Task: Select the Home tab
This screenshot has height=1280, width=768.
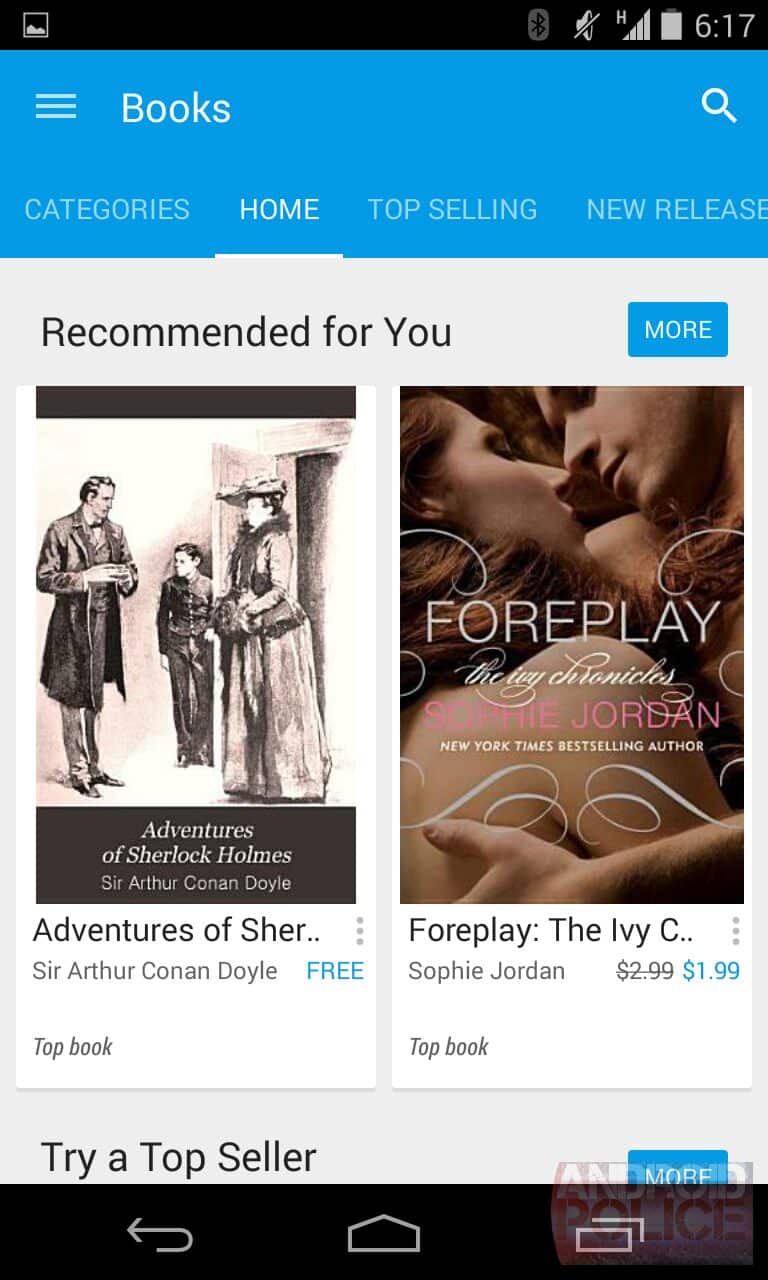Action: click(279, 209)
